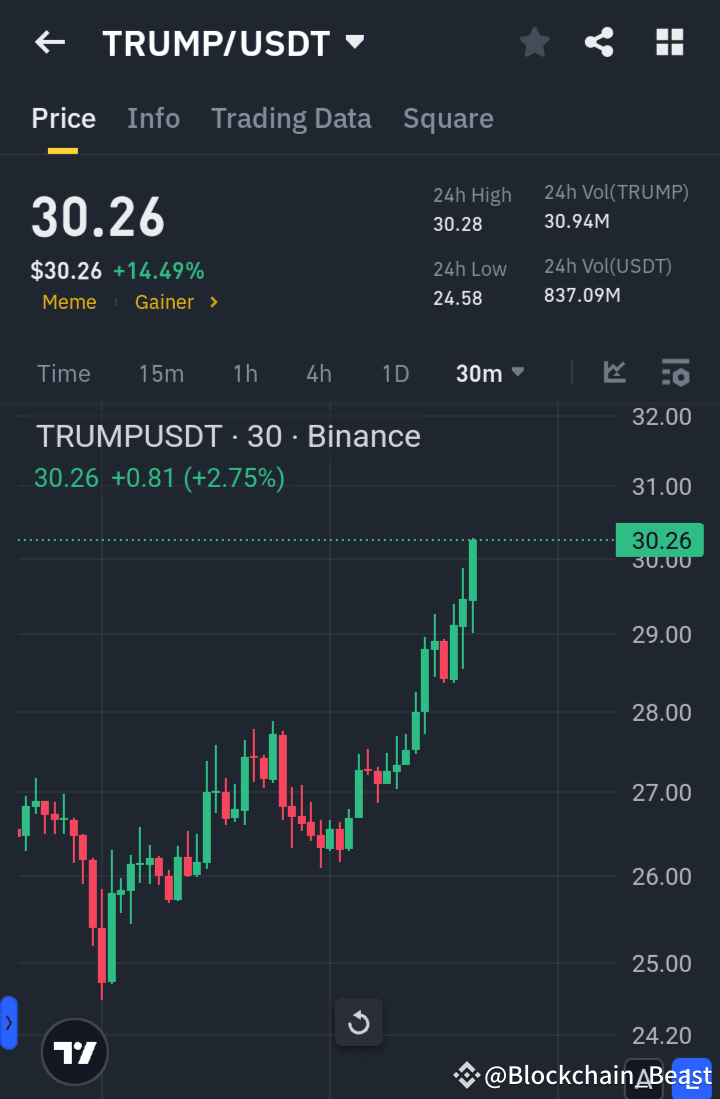Open the TRUMP/USDT pair selector dropdown
Screen dimensions: 720x1099
[x=233, y=42]
